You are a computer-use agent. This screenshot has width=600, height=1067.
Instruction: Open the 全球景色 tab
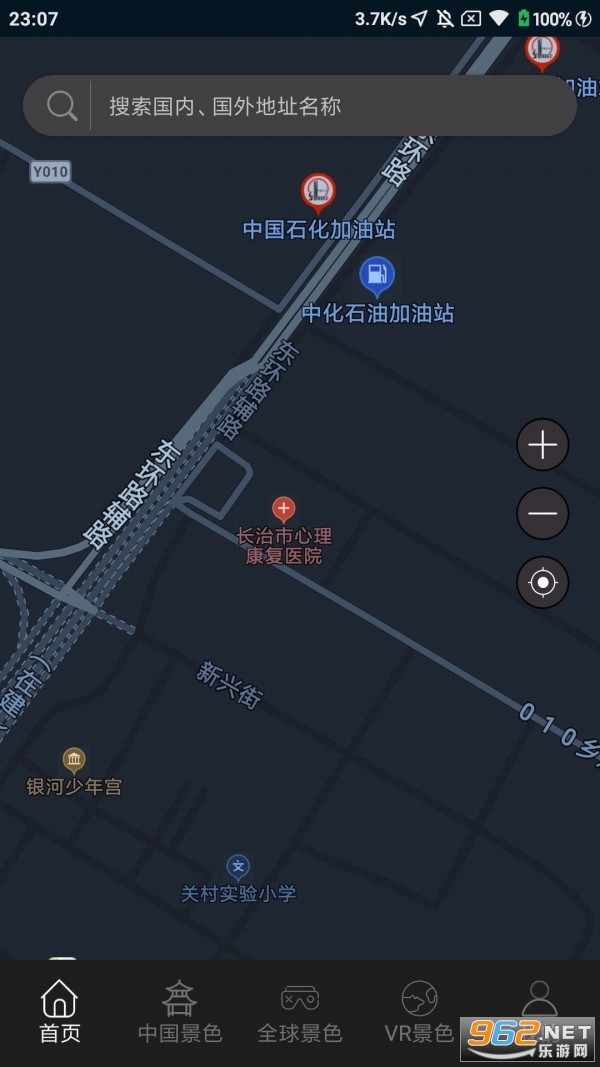300,1012
